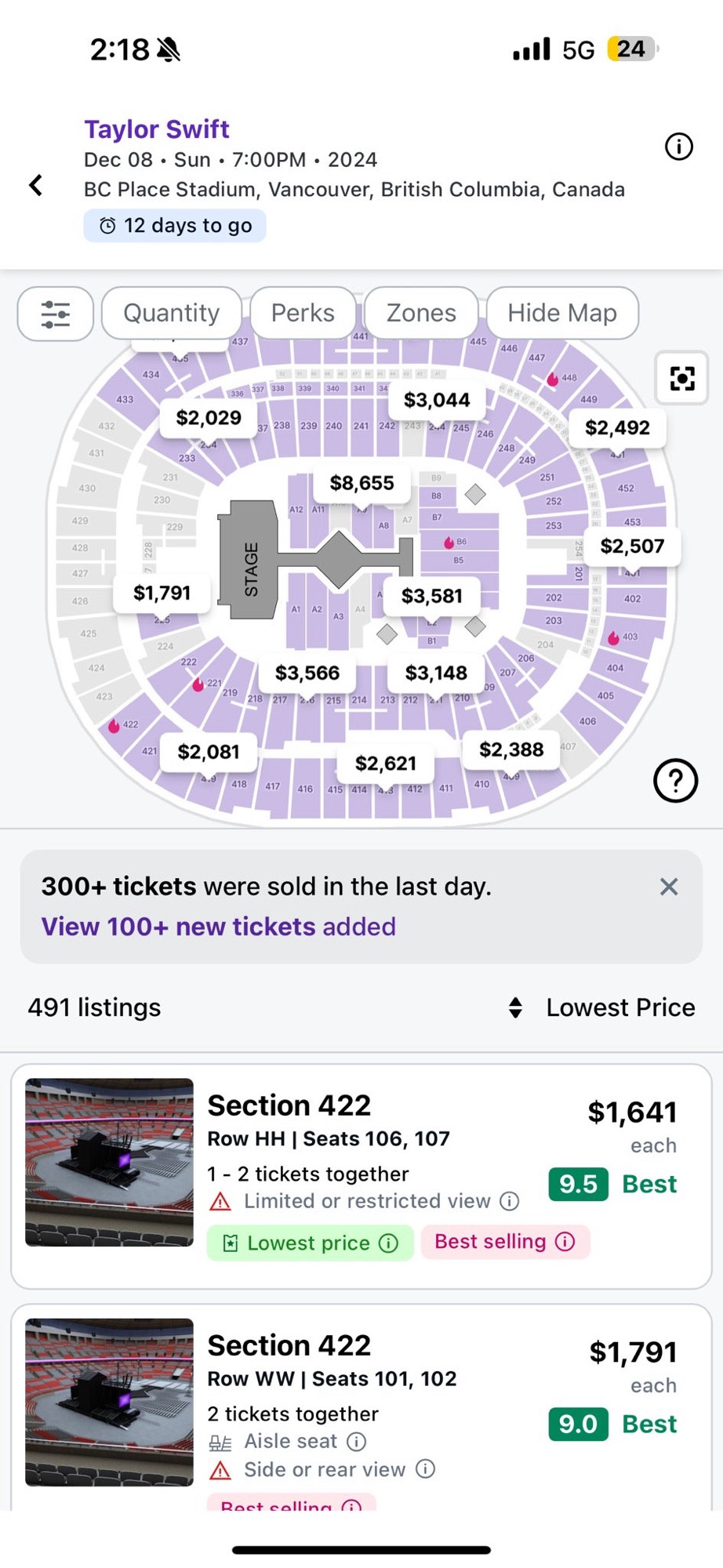Go back using the left arrow
Image resolution: width=723 pixels, height=1568 pixels.
(35, 185)
